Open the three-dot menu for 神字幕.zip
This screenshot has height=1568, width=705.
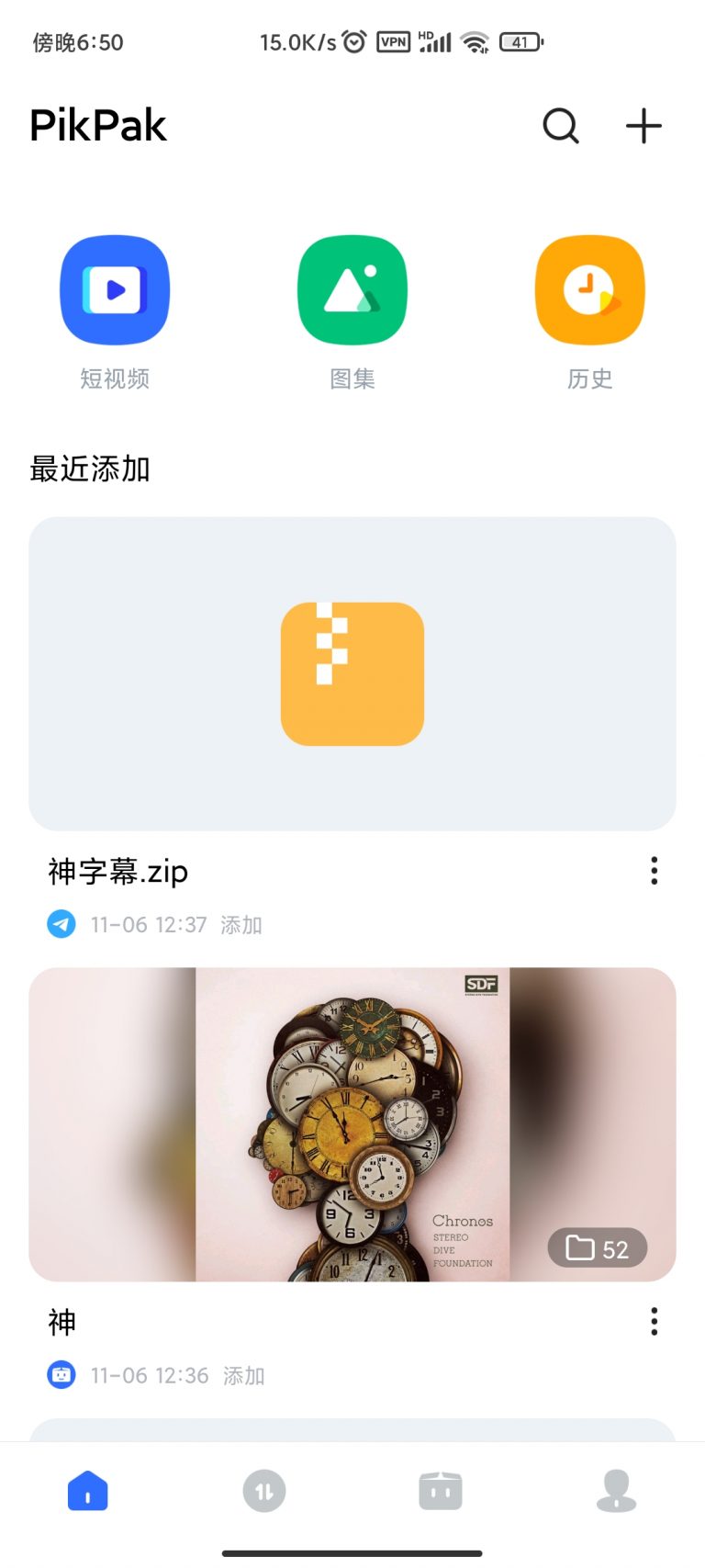pyautogui.click(x=654, y=871)
